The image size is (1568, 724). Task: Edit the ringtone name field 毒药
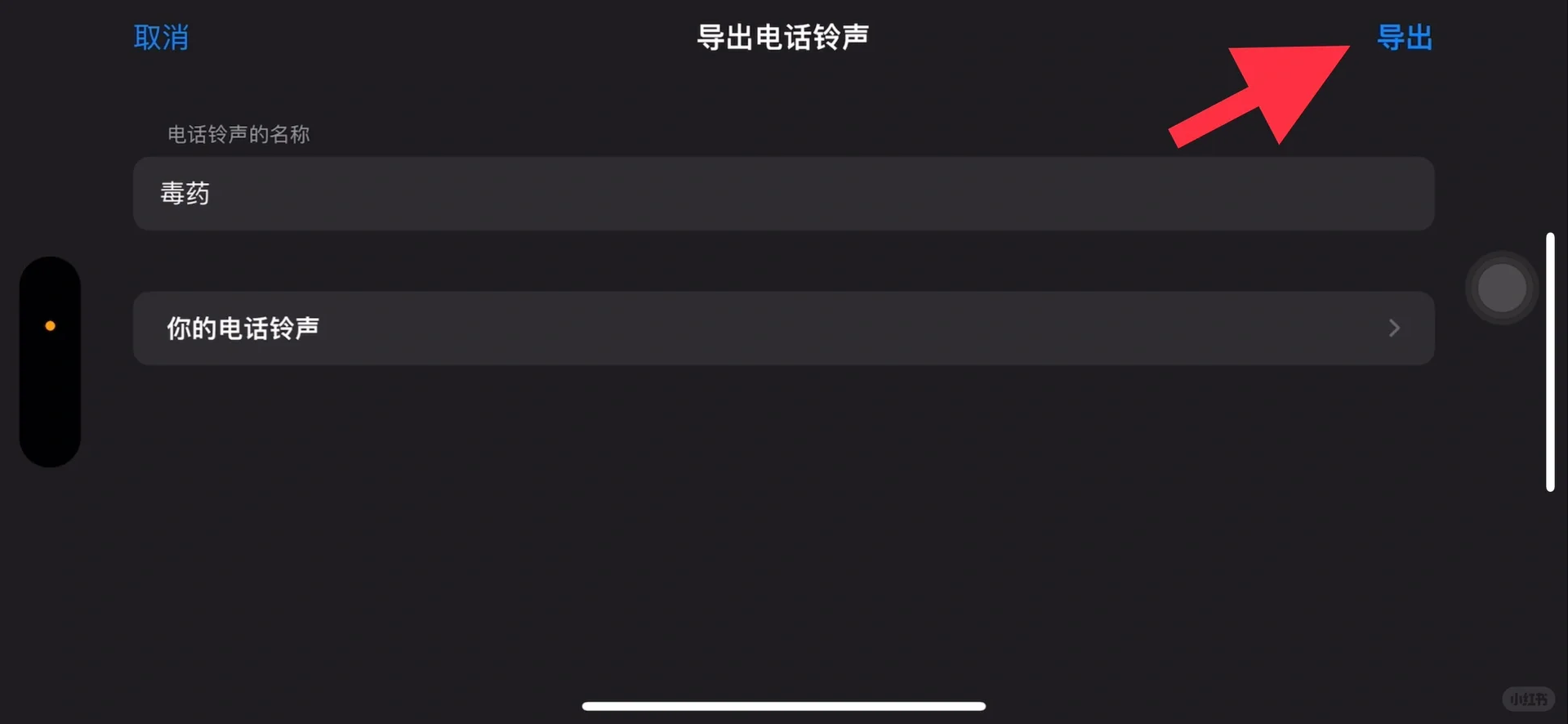(782, 194)
